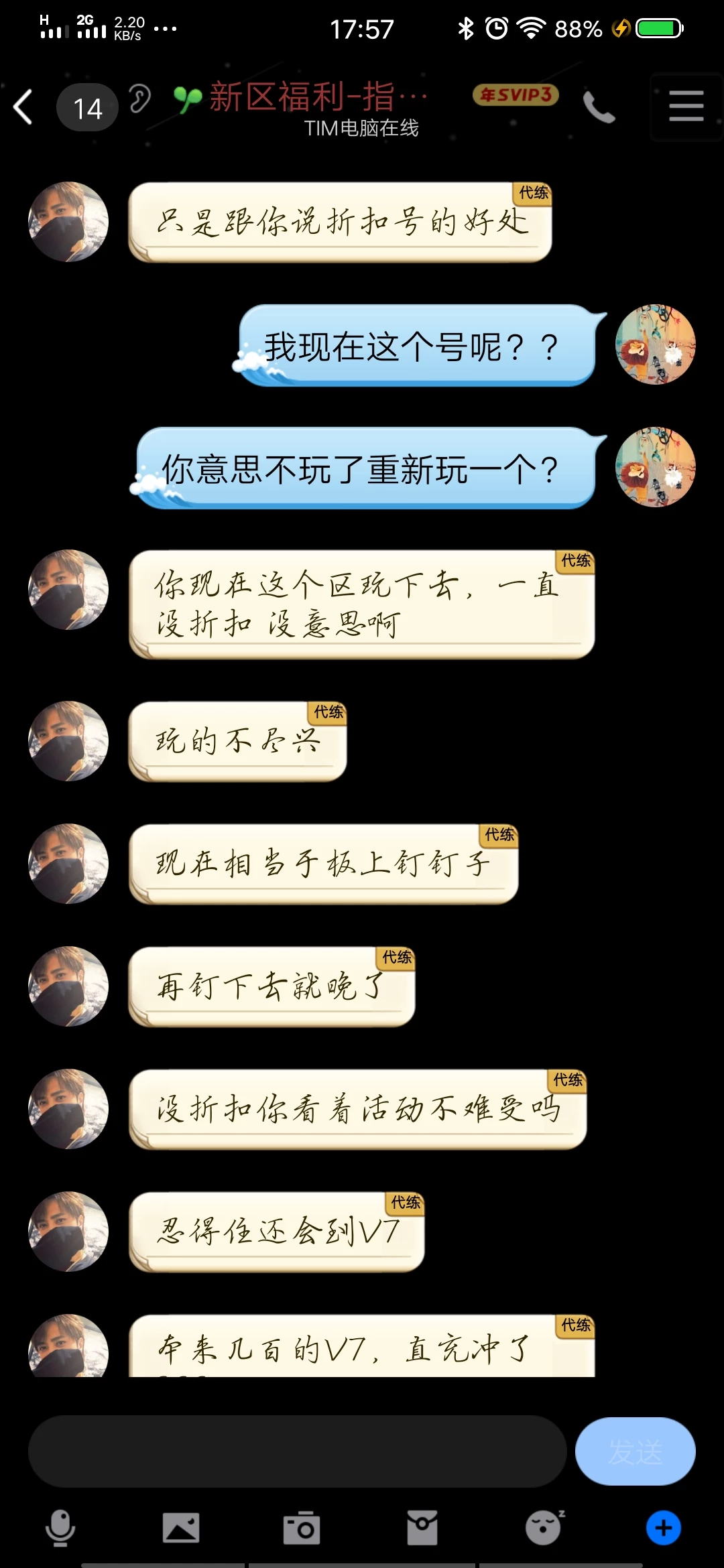Image resolution: width=724 pixels, height=1568 pixels.
Task: Open the emoji sticker panel
Action: [x=543, y=1528]
